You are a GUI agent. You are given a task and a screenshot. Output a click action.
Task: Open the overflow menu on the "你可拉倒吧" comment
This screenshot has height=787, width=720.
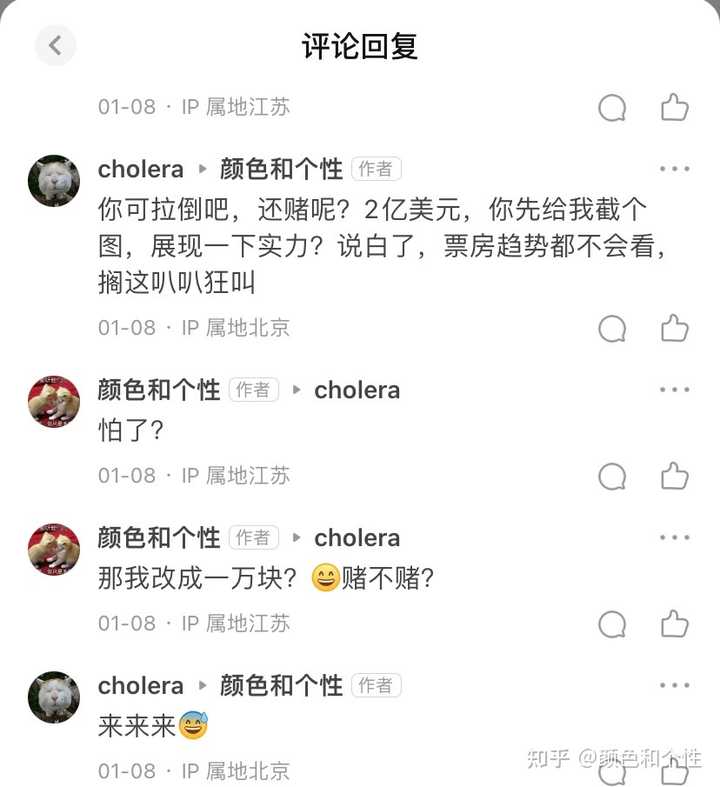coord(675,169)
